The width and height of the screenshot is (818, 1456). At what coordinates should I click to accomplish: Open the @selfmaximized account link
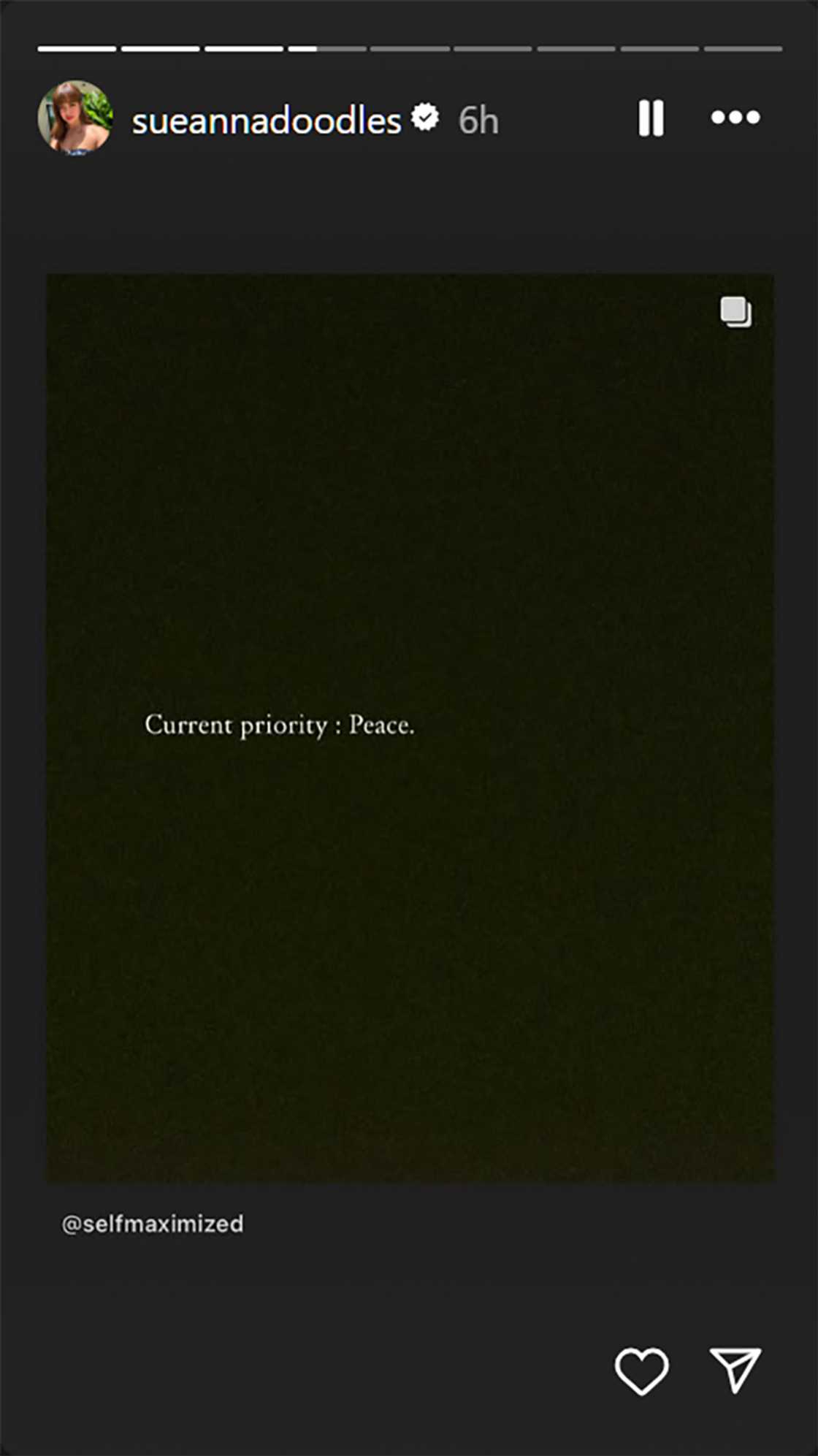[153, 1224]
